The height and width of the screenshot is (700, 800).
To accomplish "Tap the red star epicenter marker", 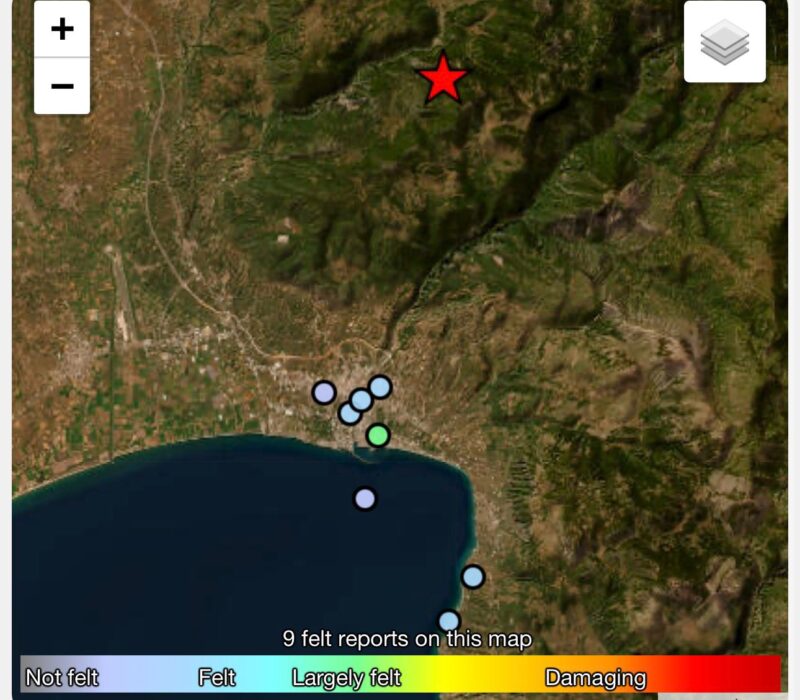I will (x=442, y=78).
